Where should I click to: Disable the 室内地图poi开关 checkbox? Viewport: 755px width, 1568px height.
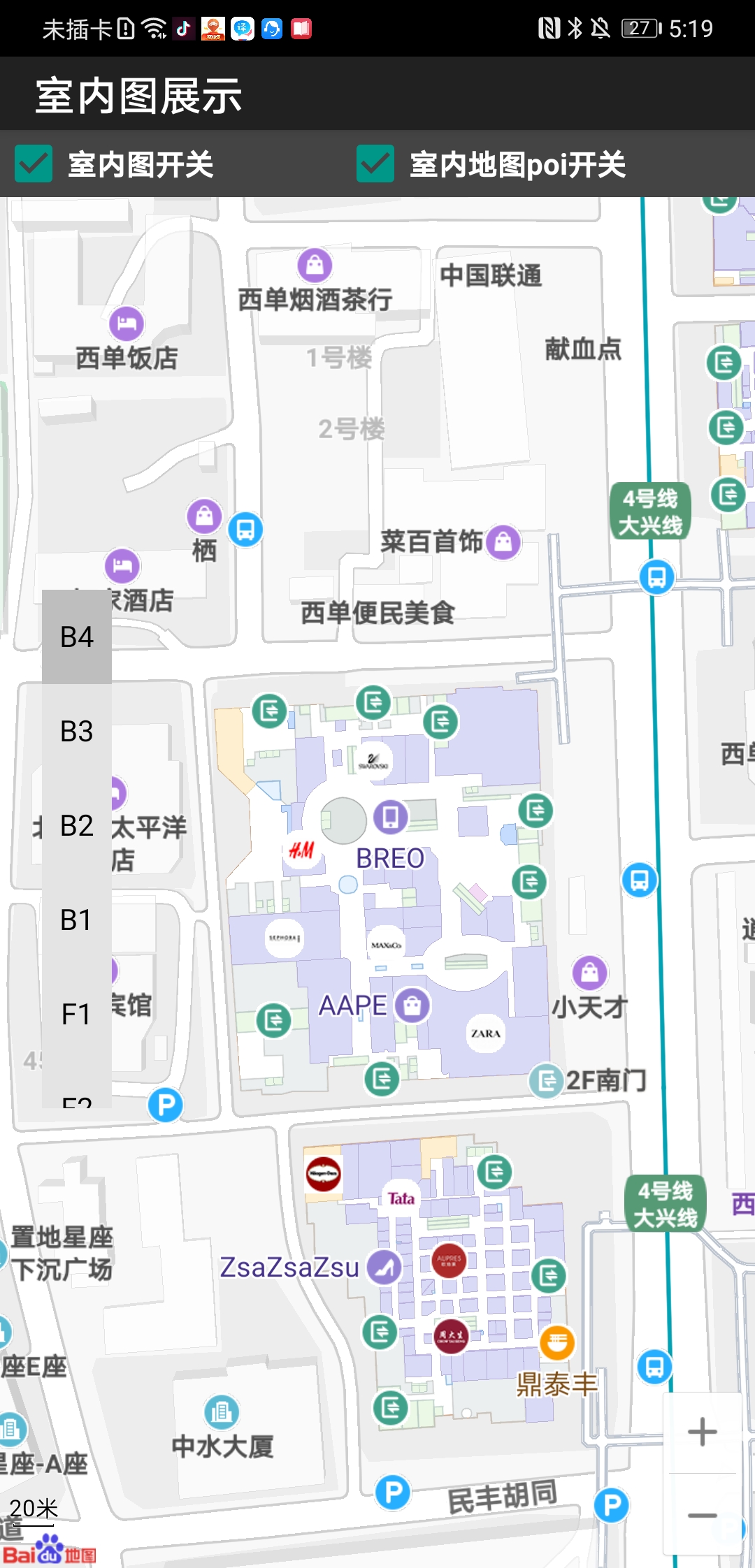click(x=375, y=165)
